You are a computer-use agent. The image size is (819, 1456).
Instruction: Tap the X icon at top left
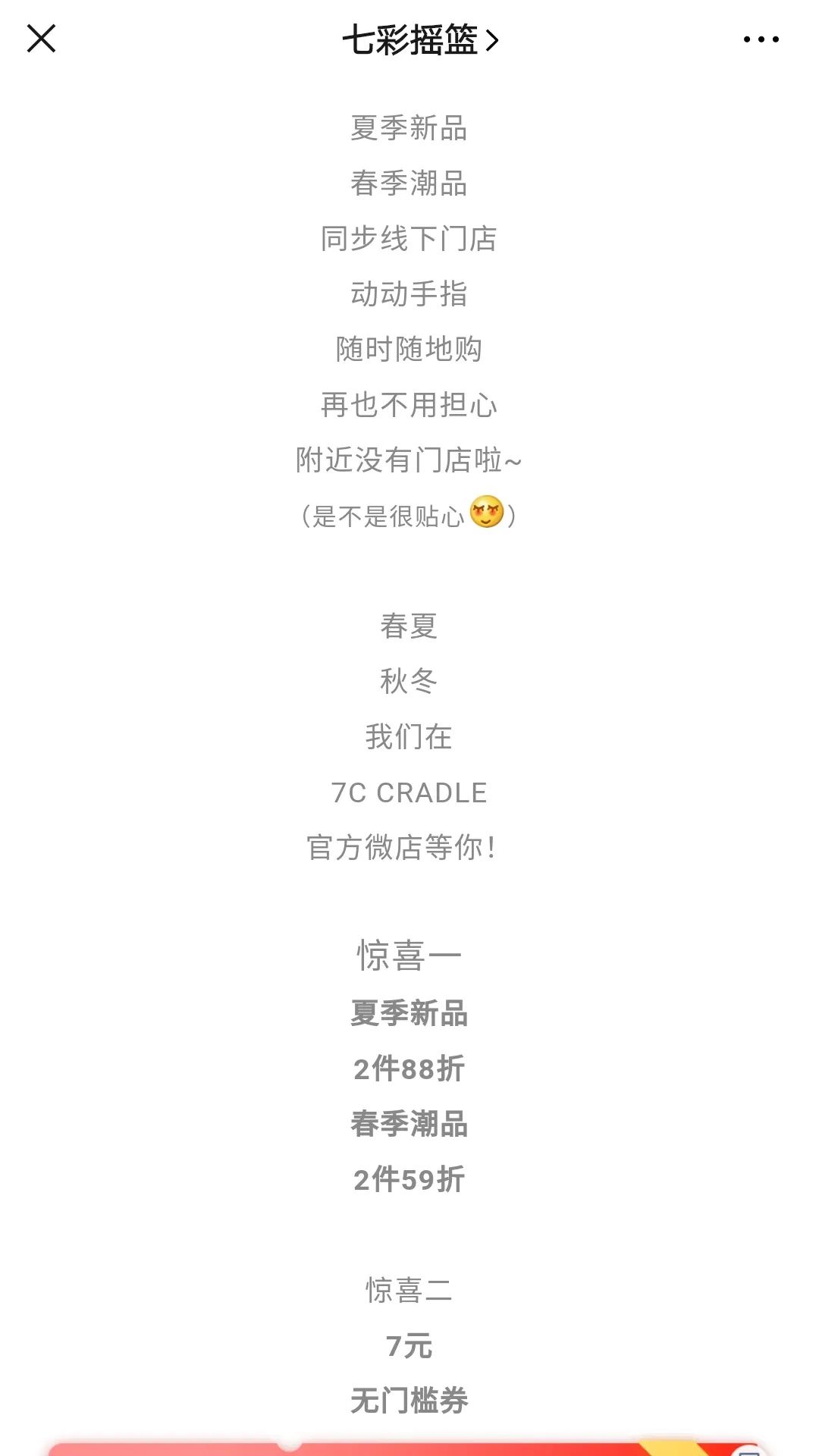pyautogui.click(x=42, y=39)
